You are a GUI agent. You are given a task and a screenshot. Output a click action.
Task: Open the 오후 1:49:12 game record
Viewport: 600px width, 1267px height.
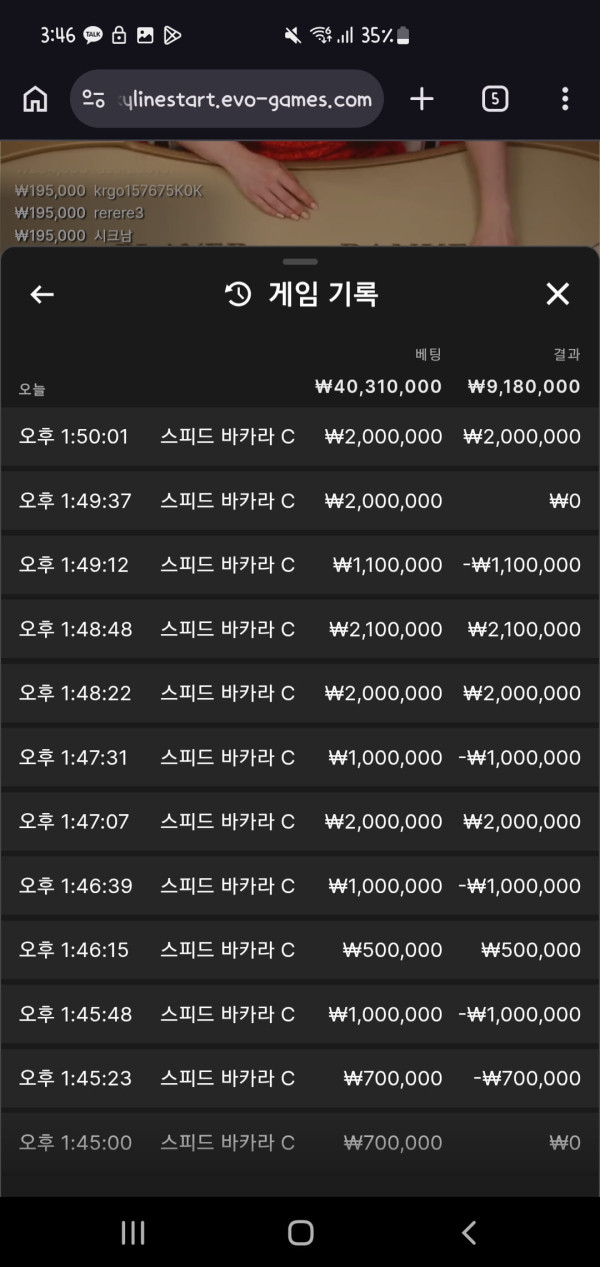tap(300, 565)
